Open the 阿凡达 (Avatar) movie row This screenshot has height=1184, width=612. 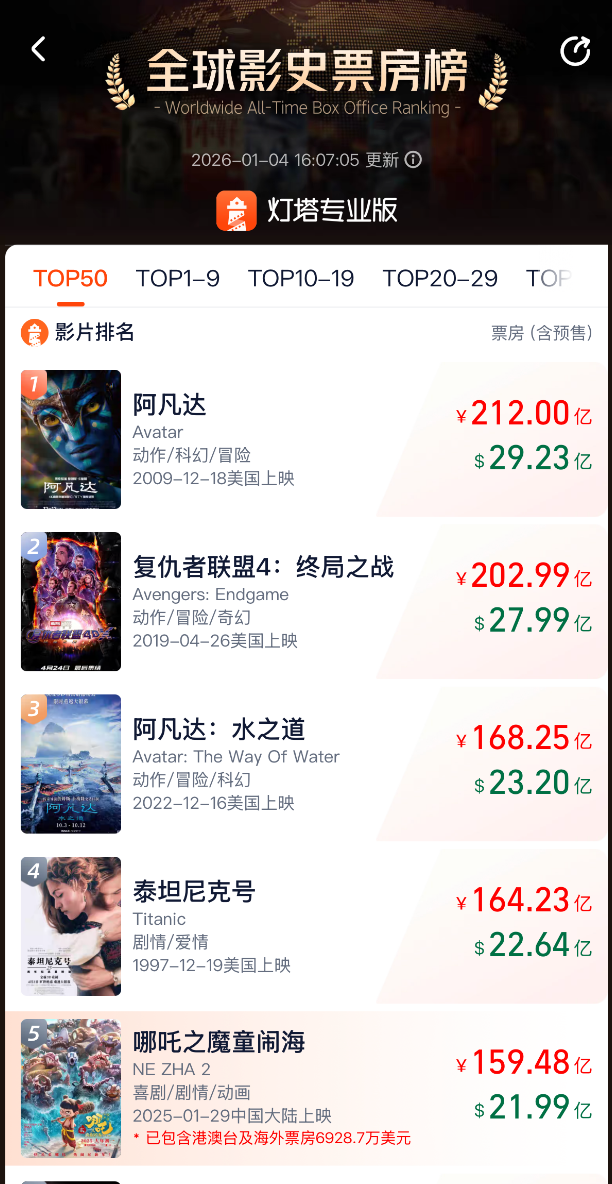pyautogui.click(x=300, y=440)
